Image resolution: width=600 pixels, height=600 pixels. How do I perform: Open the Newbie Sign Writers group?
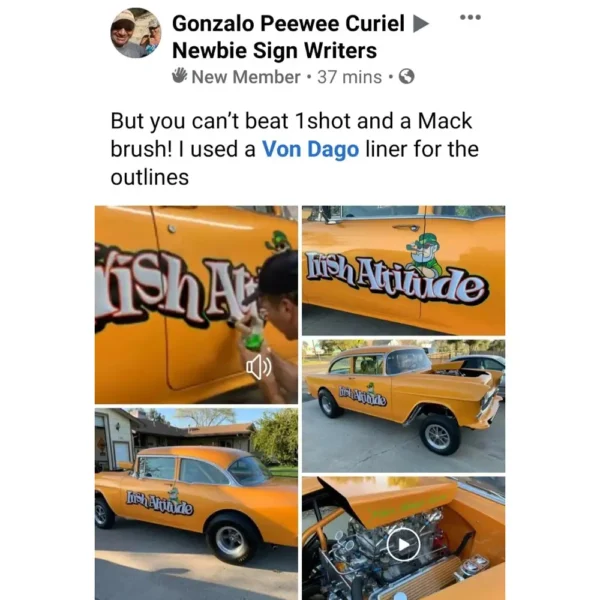point(274,50)
